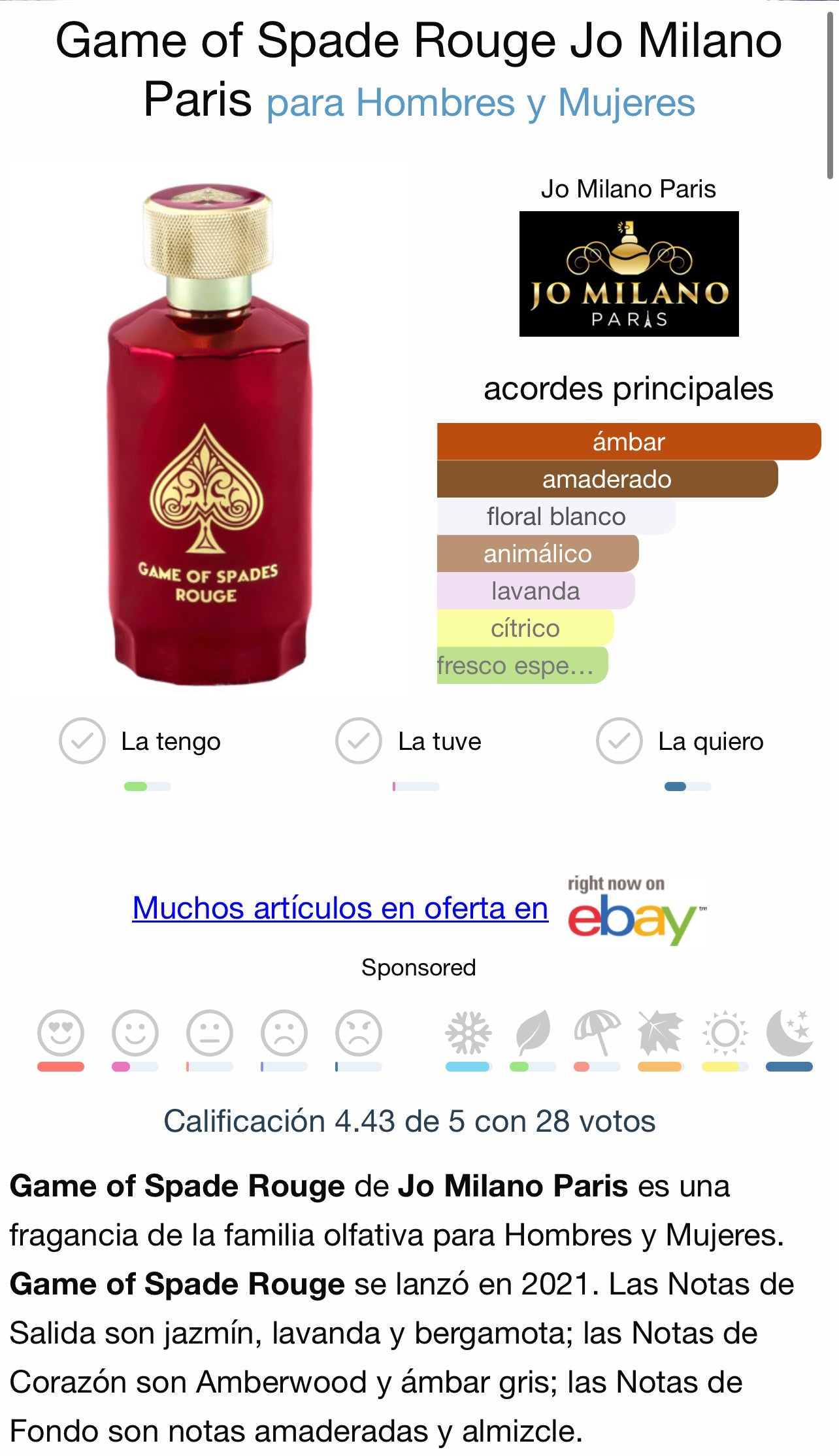Open 'Muchos artículos en oferta en' eBay link
Image resolution: width=839 pixels, height=1456 pixels.
click(340, 908)
